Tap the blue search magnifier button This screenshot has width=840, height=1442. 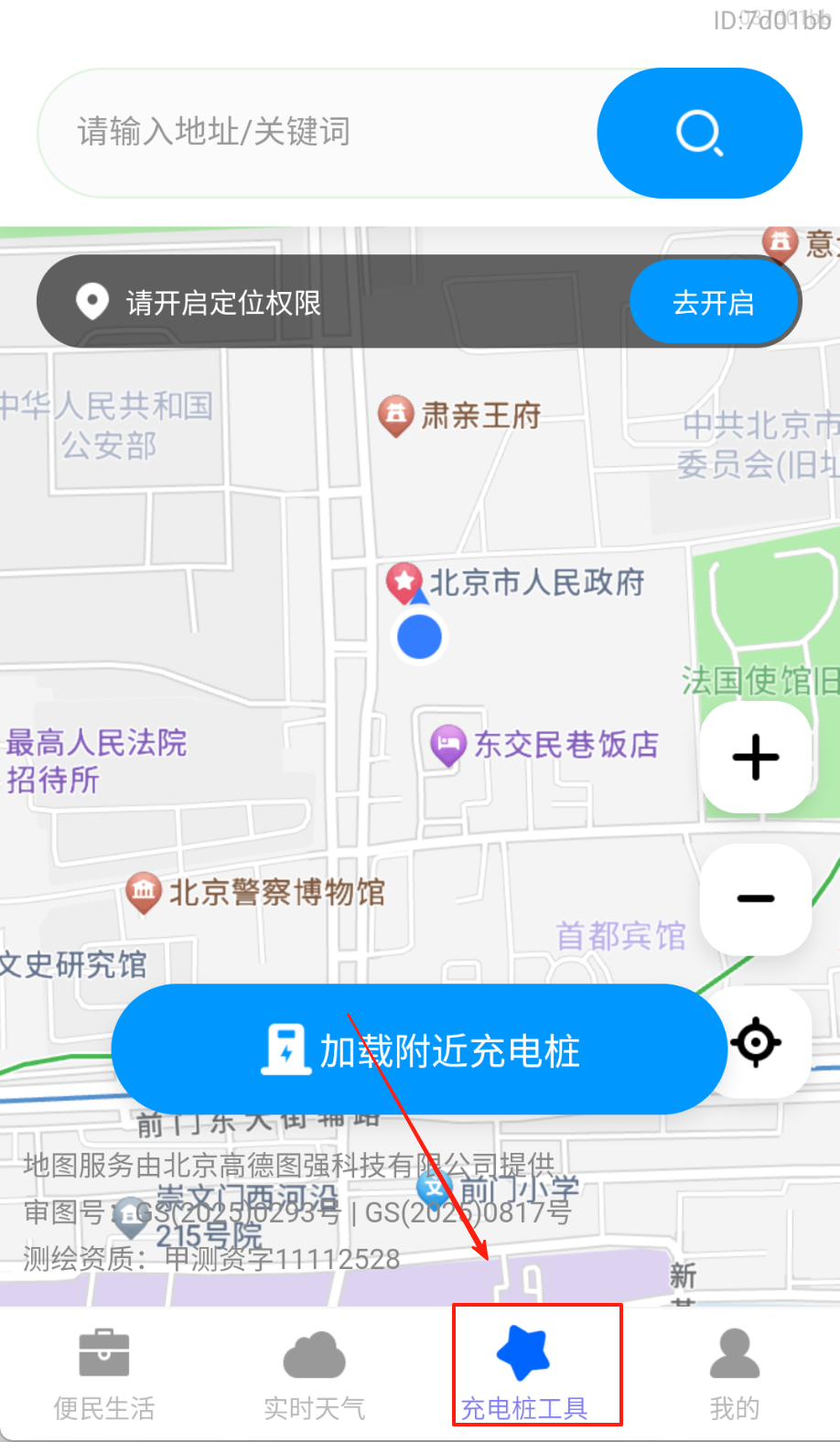(700, 134)
